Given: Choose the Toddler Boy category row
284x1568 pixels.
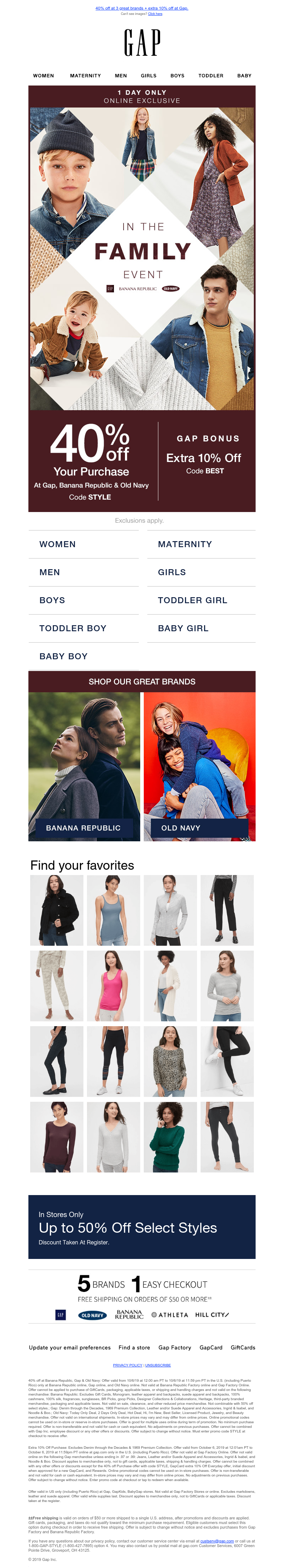Looking at the screenshot, I should (72, 628).
